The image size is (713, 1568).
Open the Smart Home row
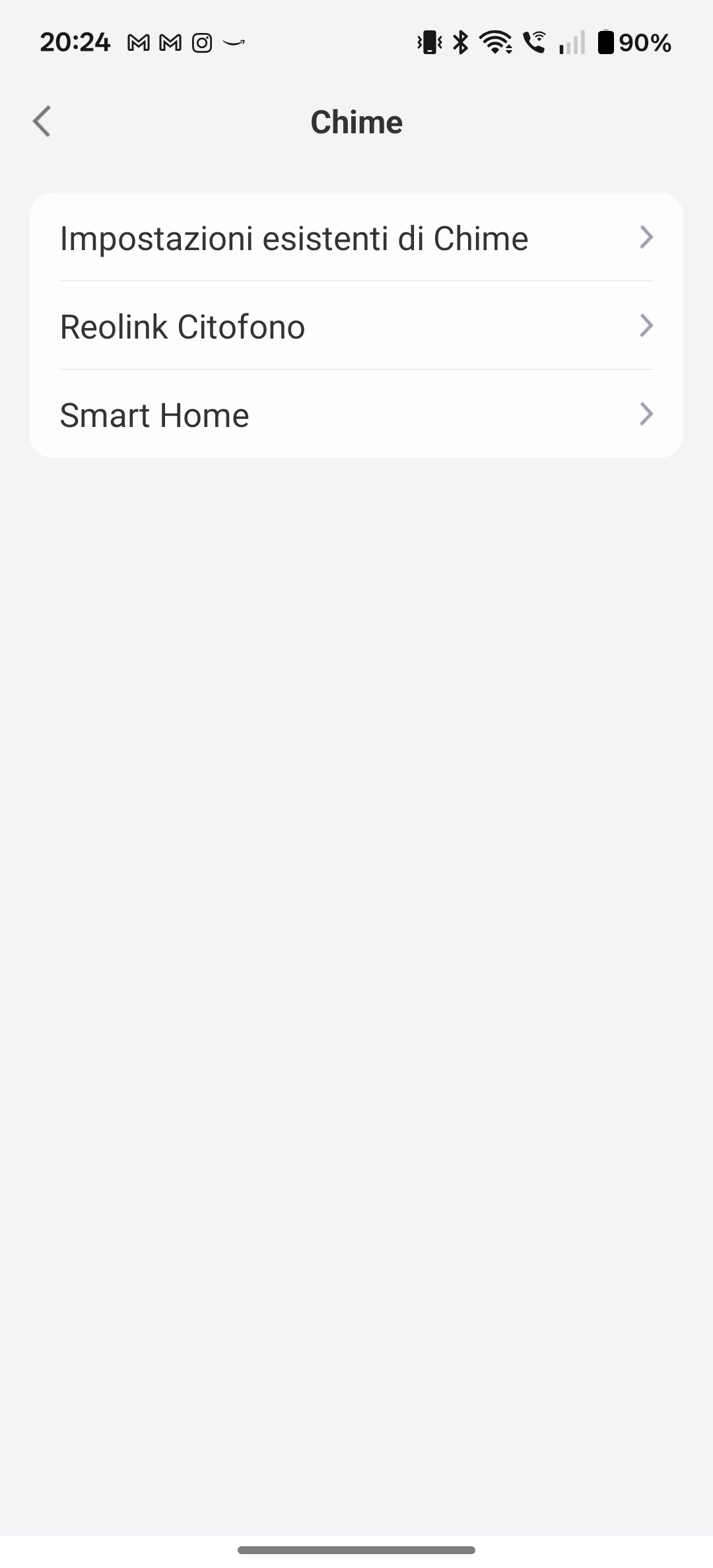(356, 414)
